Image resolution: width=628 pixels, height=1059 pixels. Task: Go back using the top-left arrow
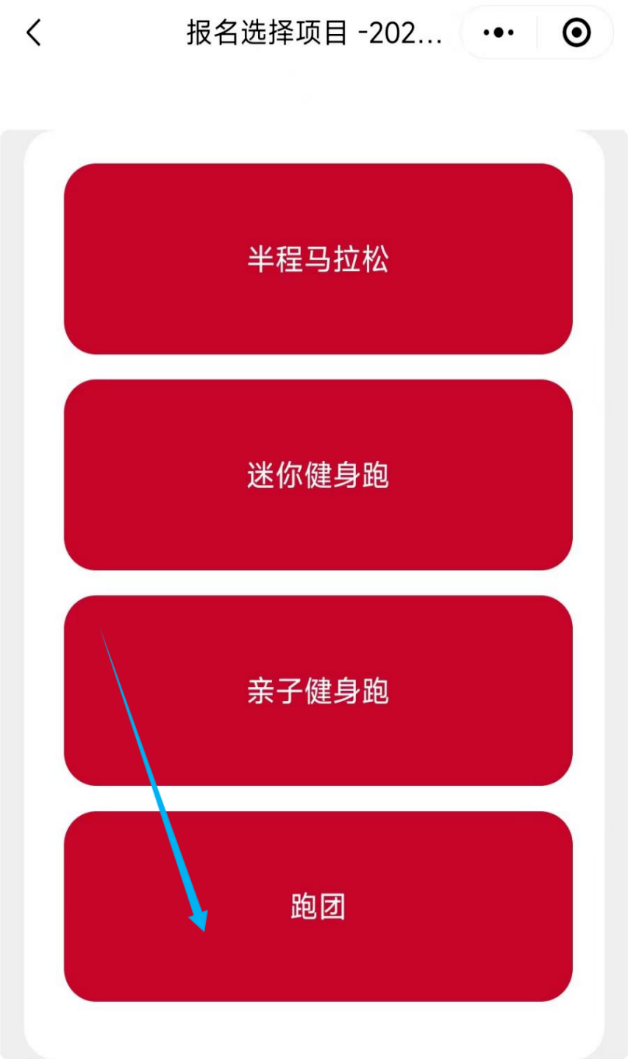pos(34,33)
